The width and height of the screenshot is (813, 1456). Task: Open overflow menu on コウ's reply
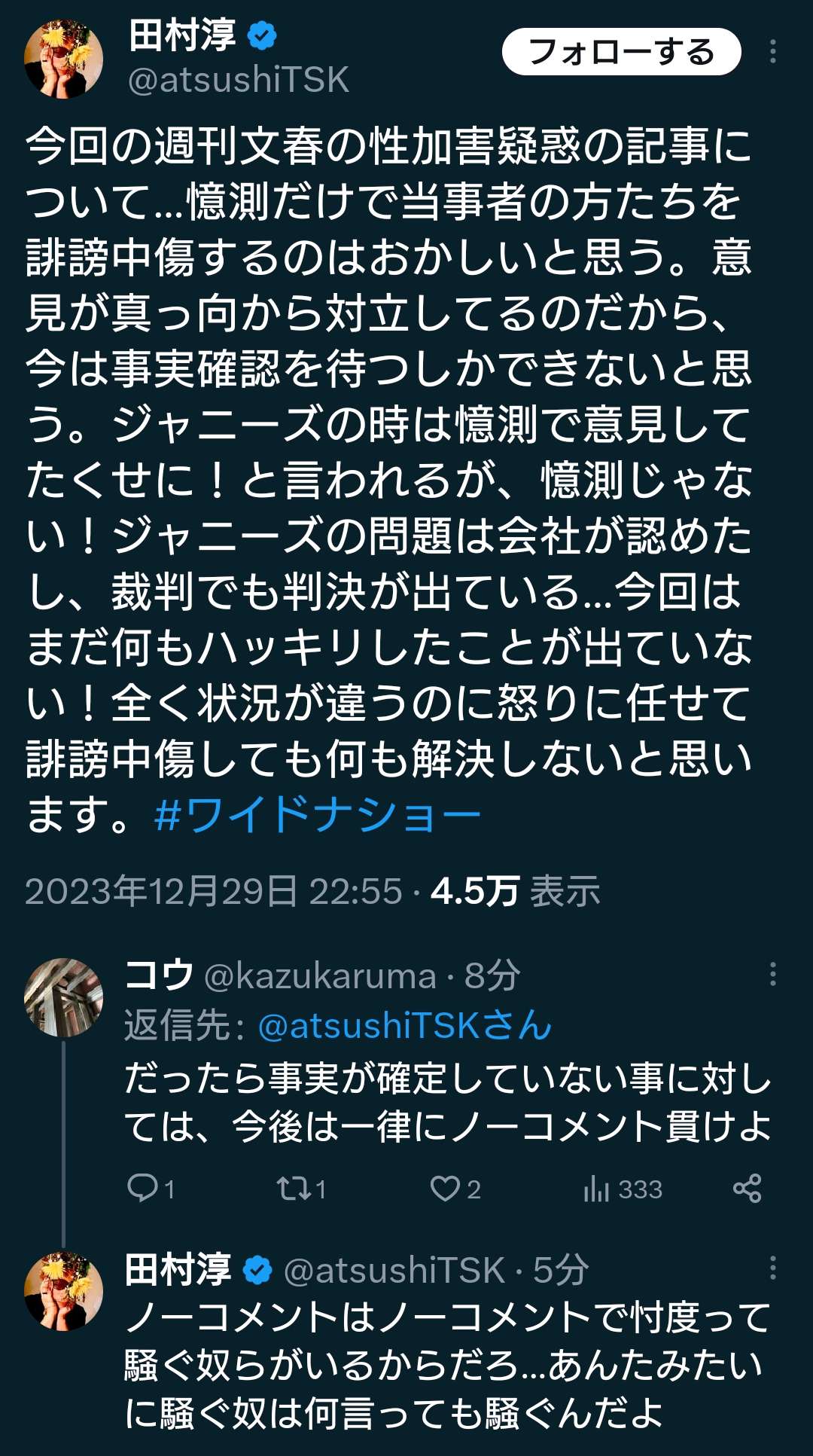(772, 974)
